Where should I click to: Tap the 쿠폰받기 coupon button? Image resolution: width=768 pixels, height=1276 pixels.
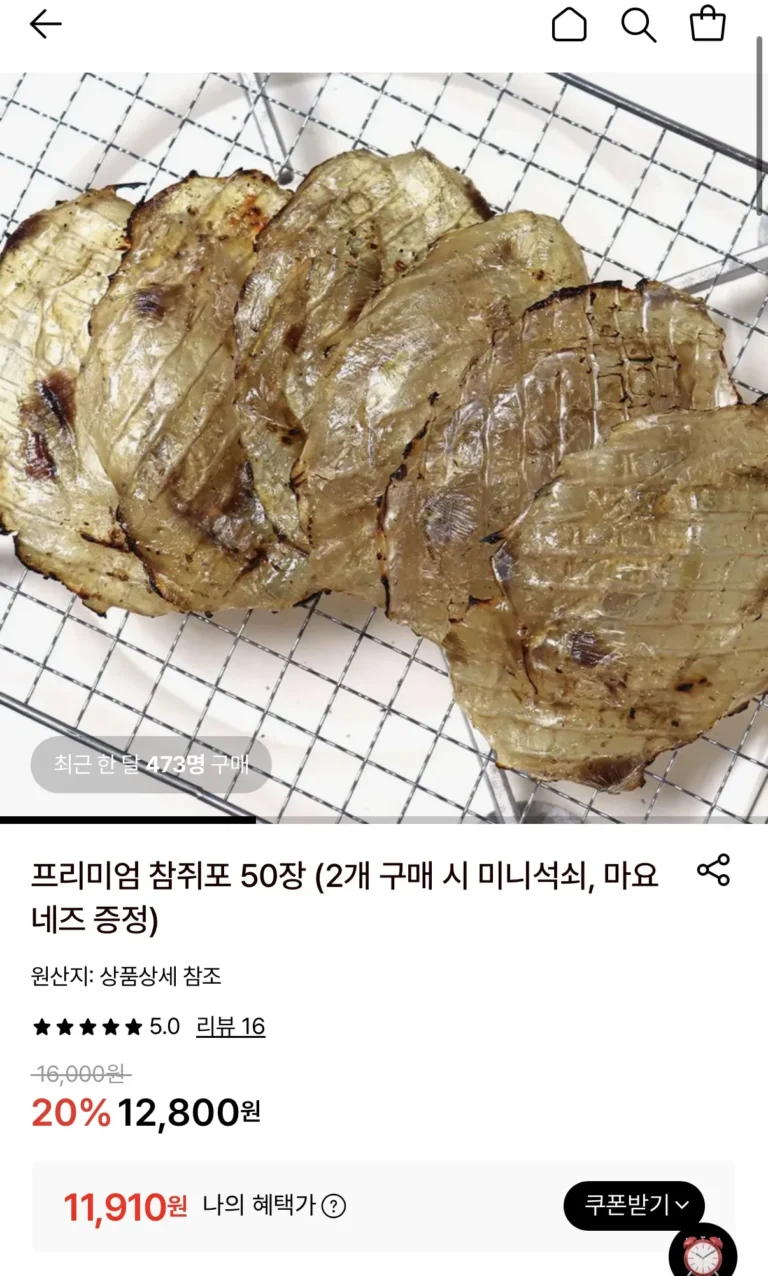point(634,1205)
